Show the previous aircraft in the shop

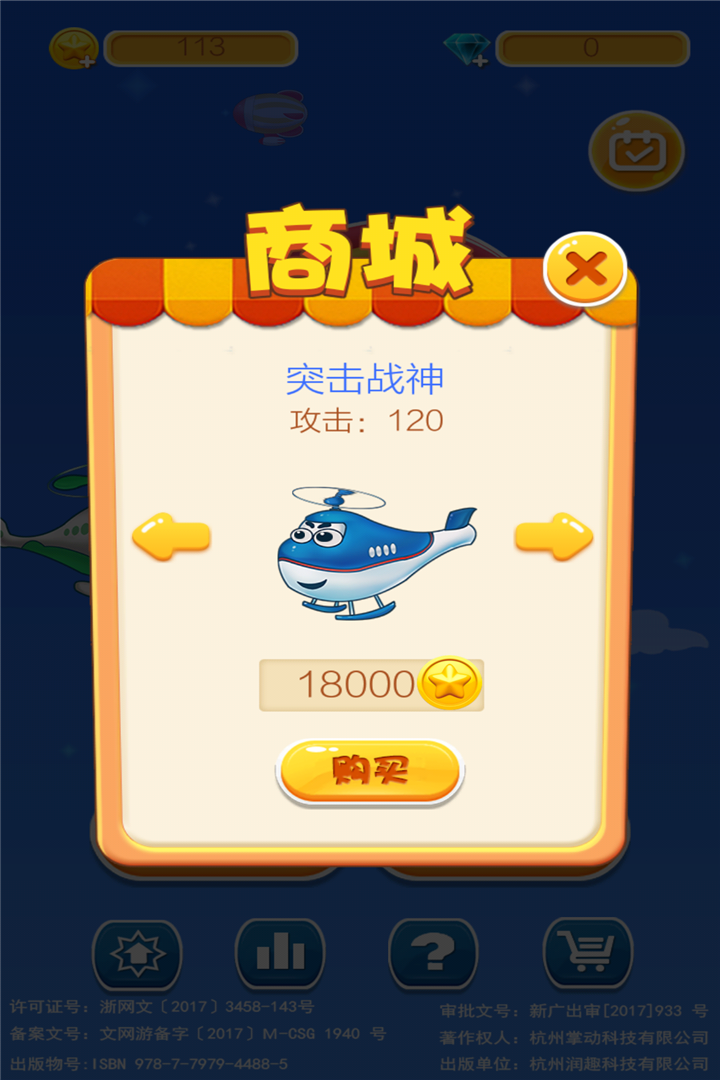(171, 536)
